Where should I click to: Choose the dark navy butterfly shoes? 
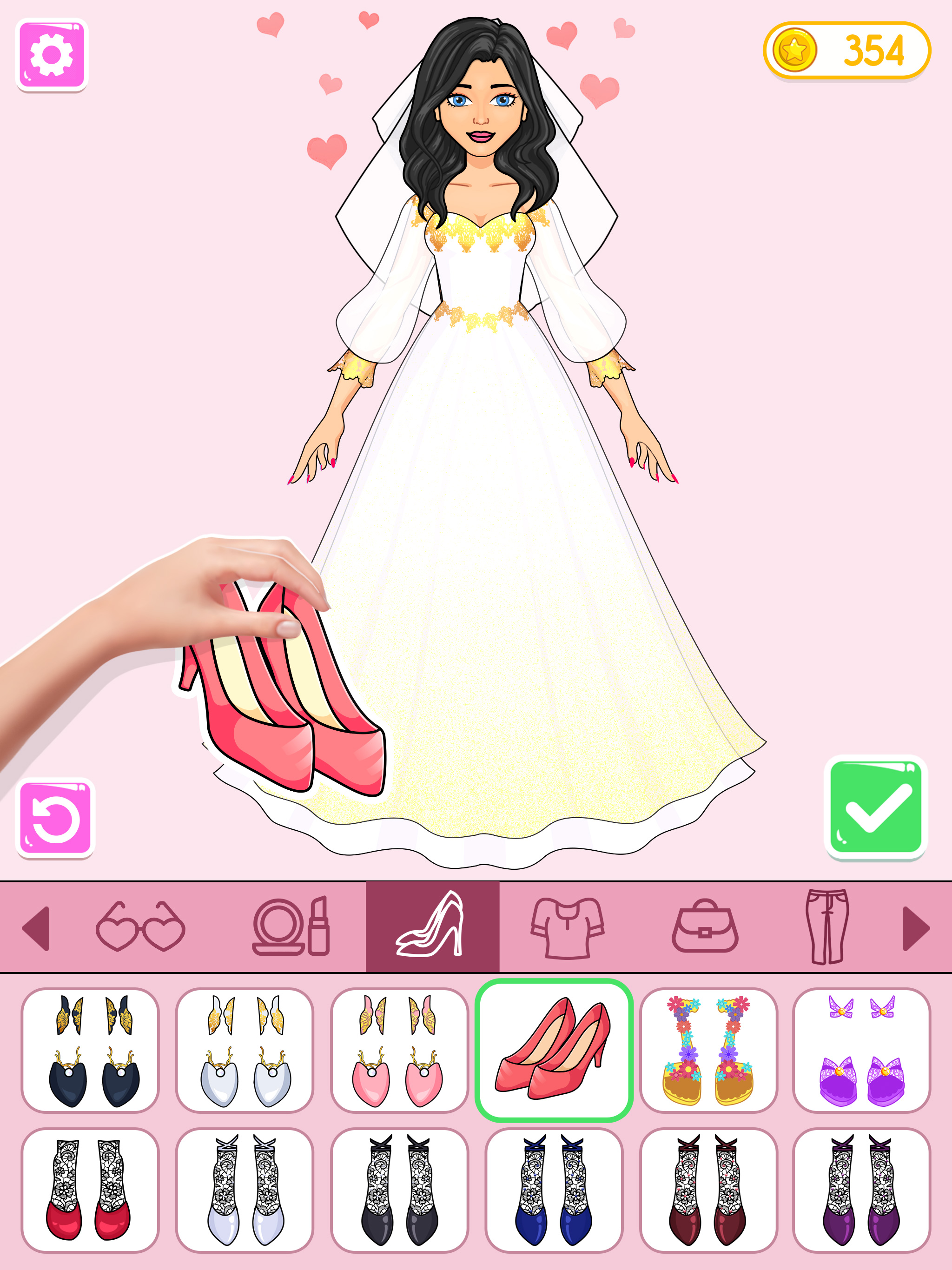coord(90,1050)
